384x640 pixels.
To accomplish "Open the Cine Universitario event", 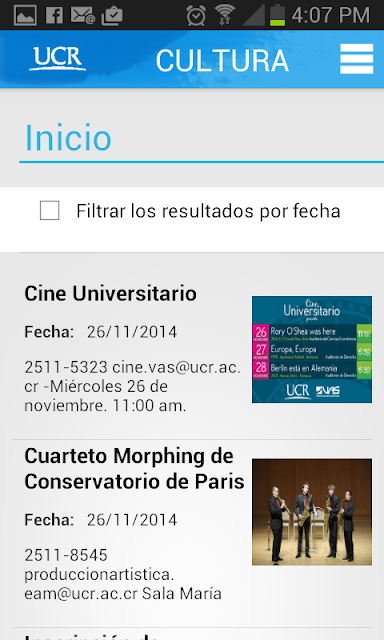I will click(192, 349).
